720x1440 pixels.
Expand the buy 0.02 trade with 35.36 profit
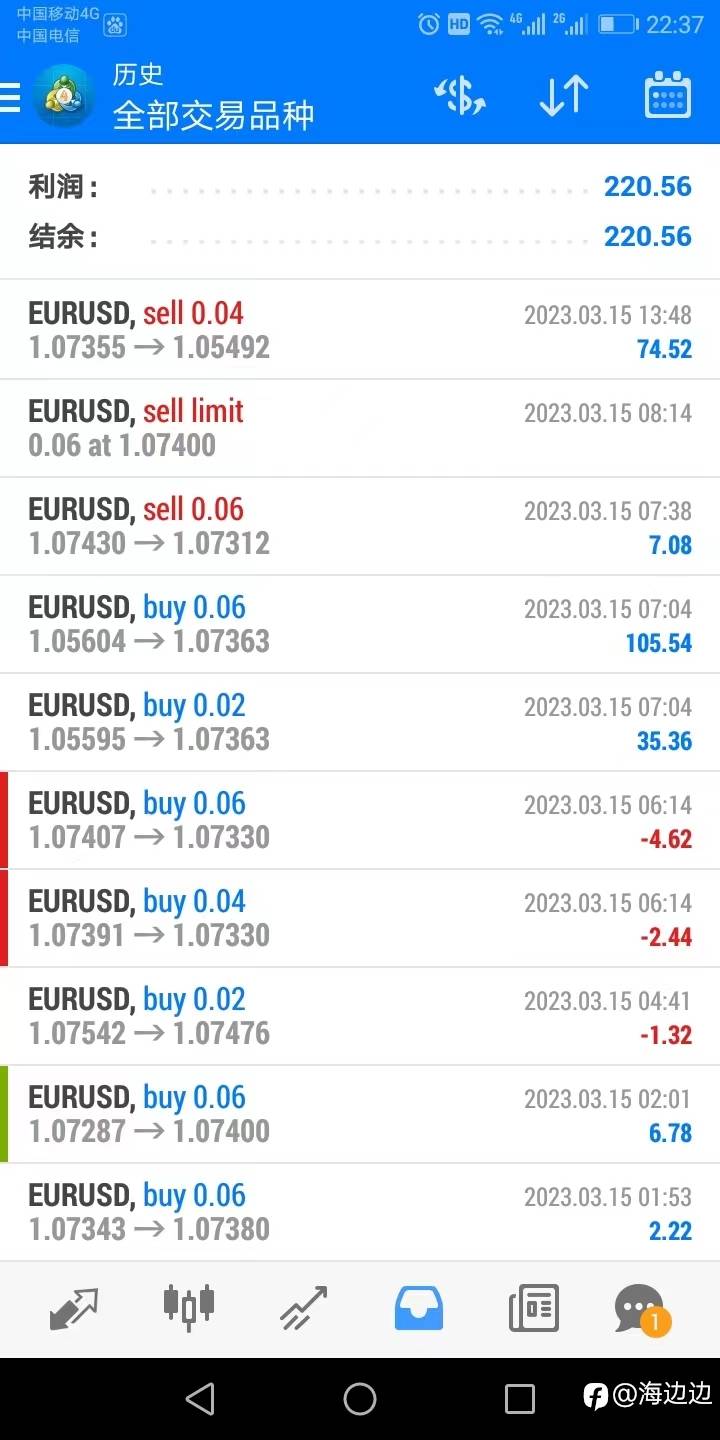tap(360, 722)
